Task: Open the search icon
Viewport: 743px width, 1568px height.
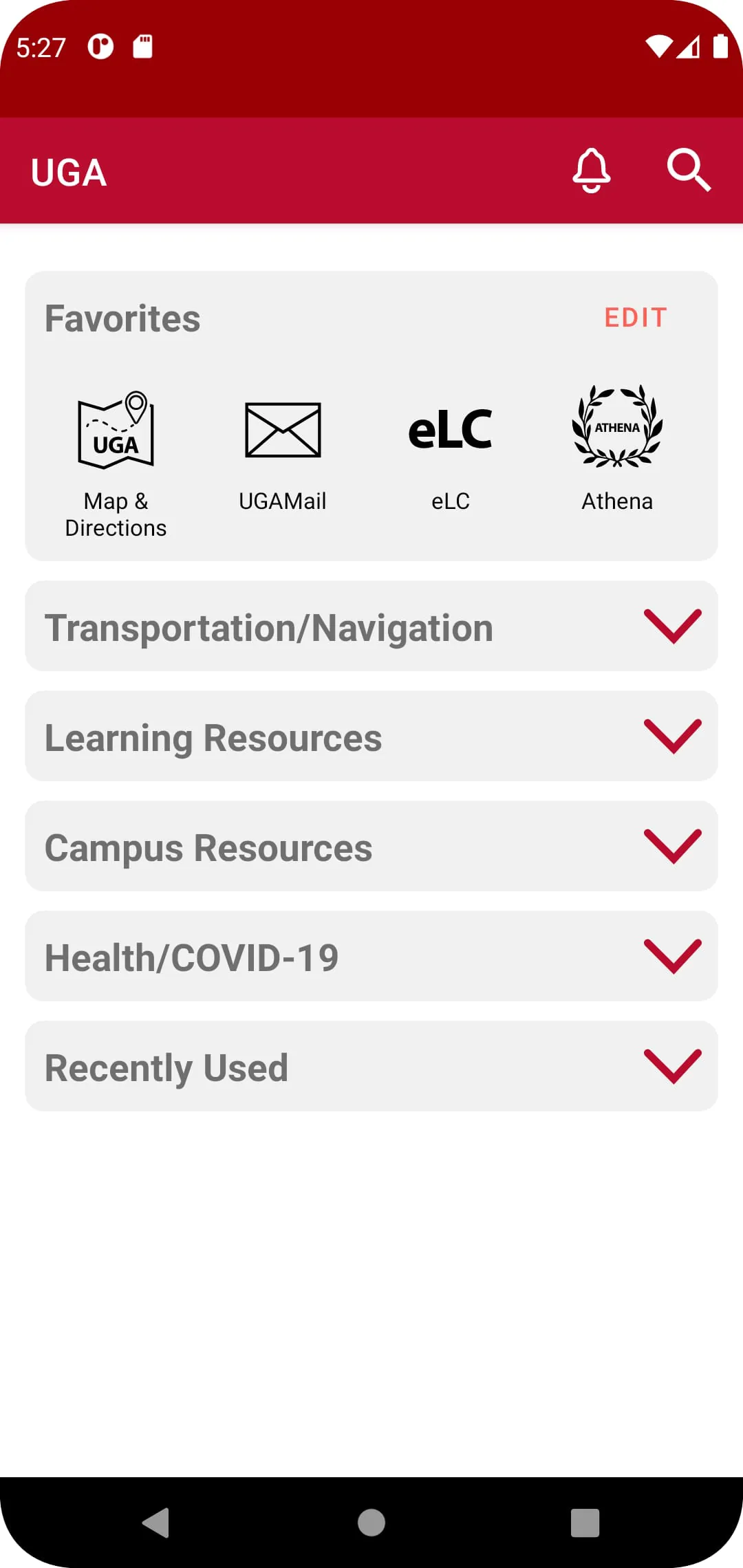Action: [x=689, y=170]
